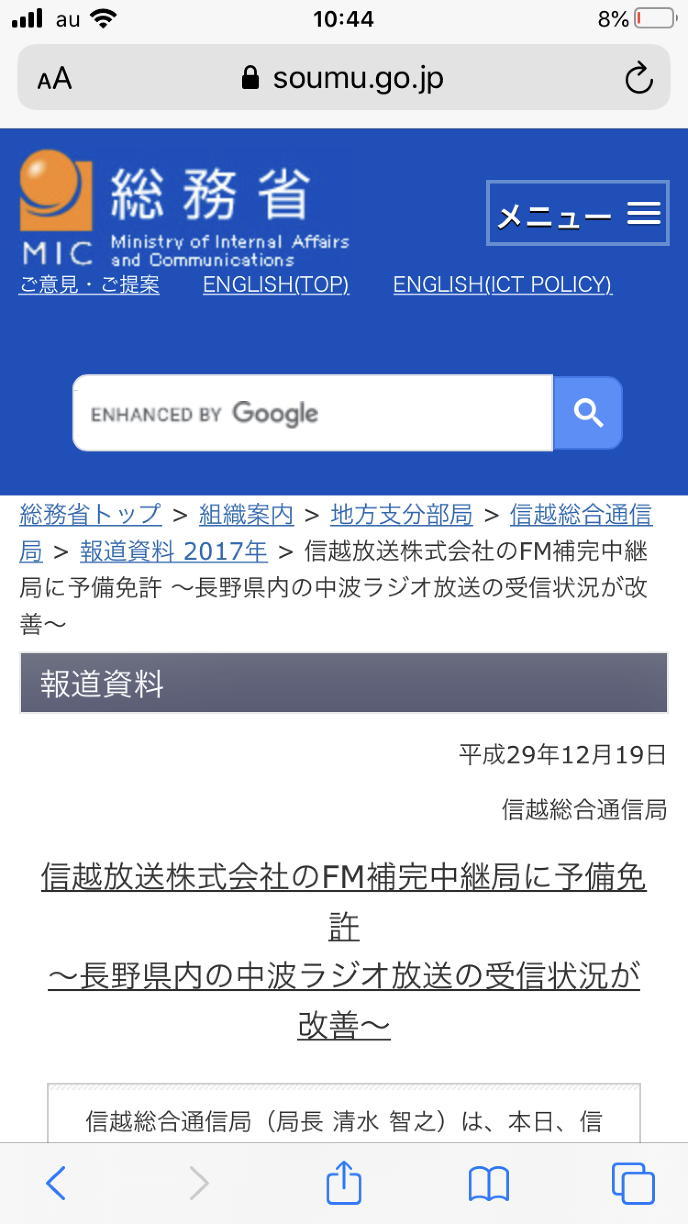688x1224 pixels.
Task: Open Safari bookmarks
Action: tap(489, 1183)
